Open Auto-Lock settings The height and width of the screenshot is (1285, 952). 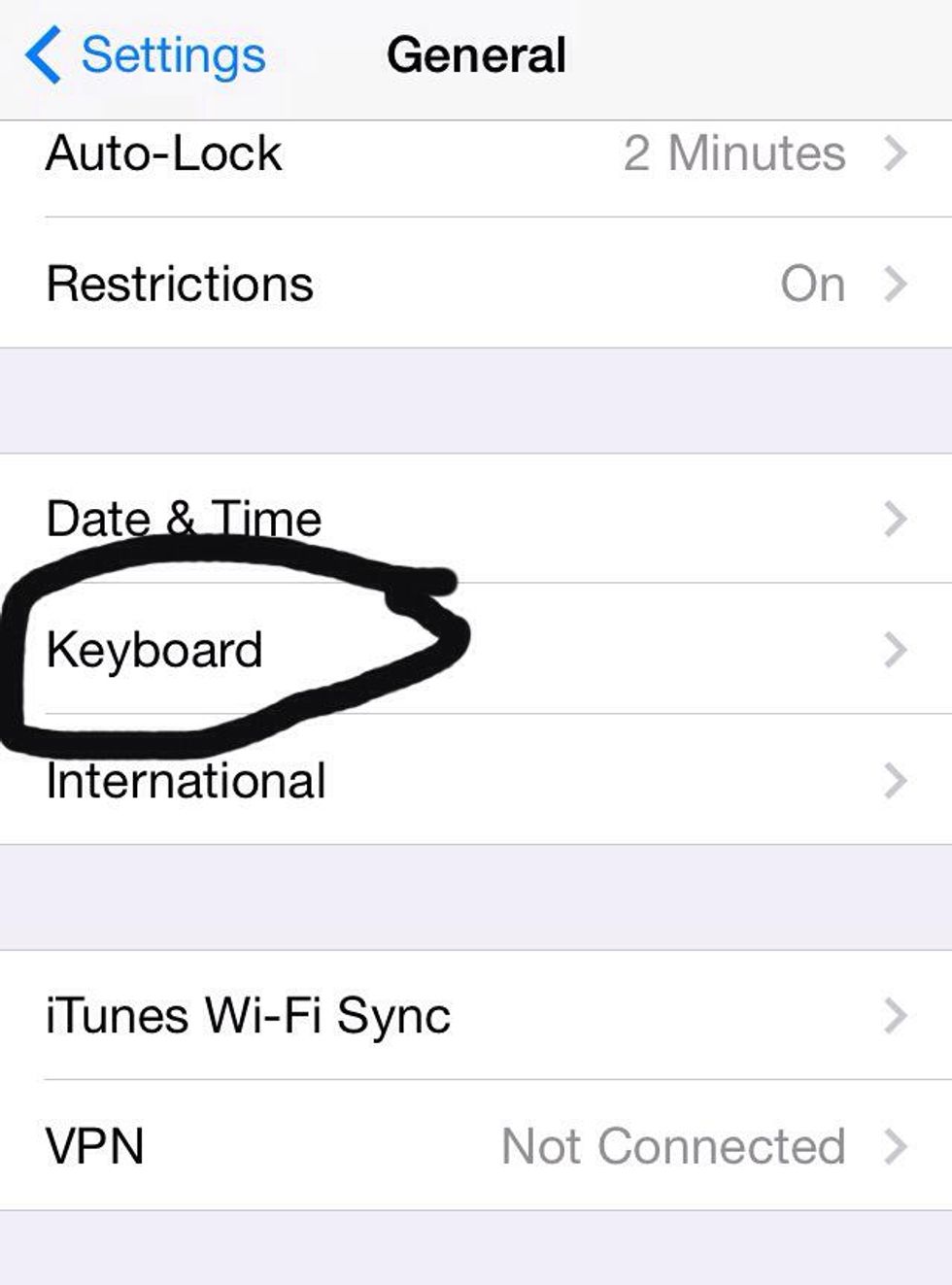click(x=476, y=153)
